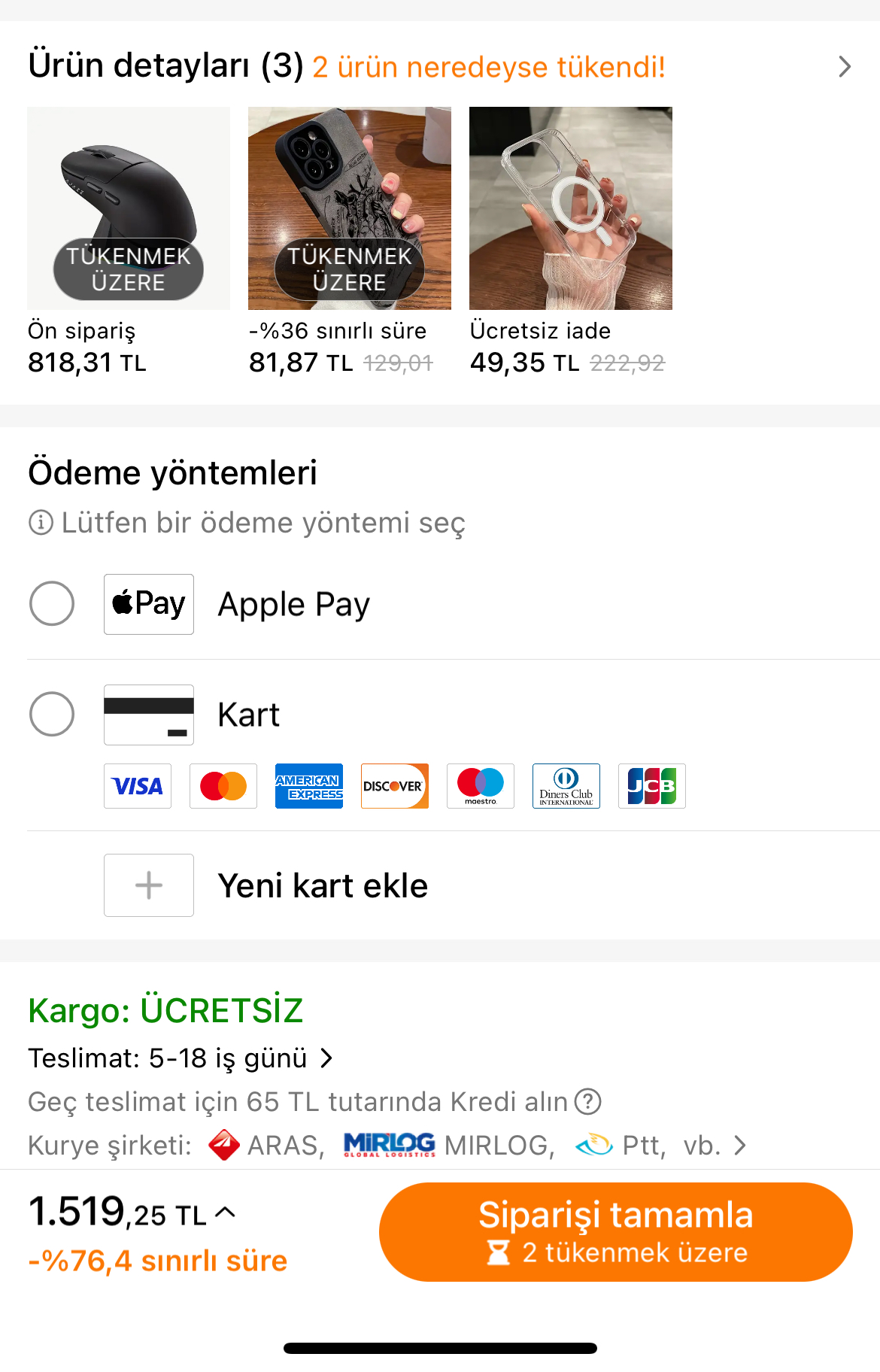The image size is (880, 1372).
Task: Choose Kart as payment method
Action: pos(52,714)
